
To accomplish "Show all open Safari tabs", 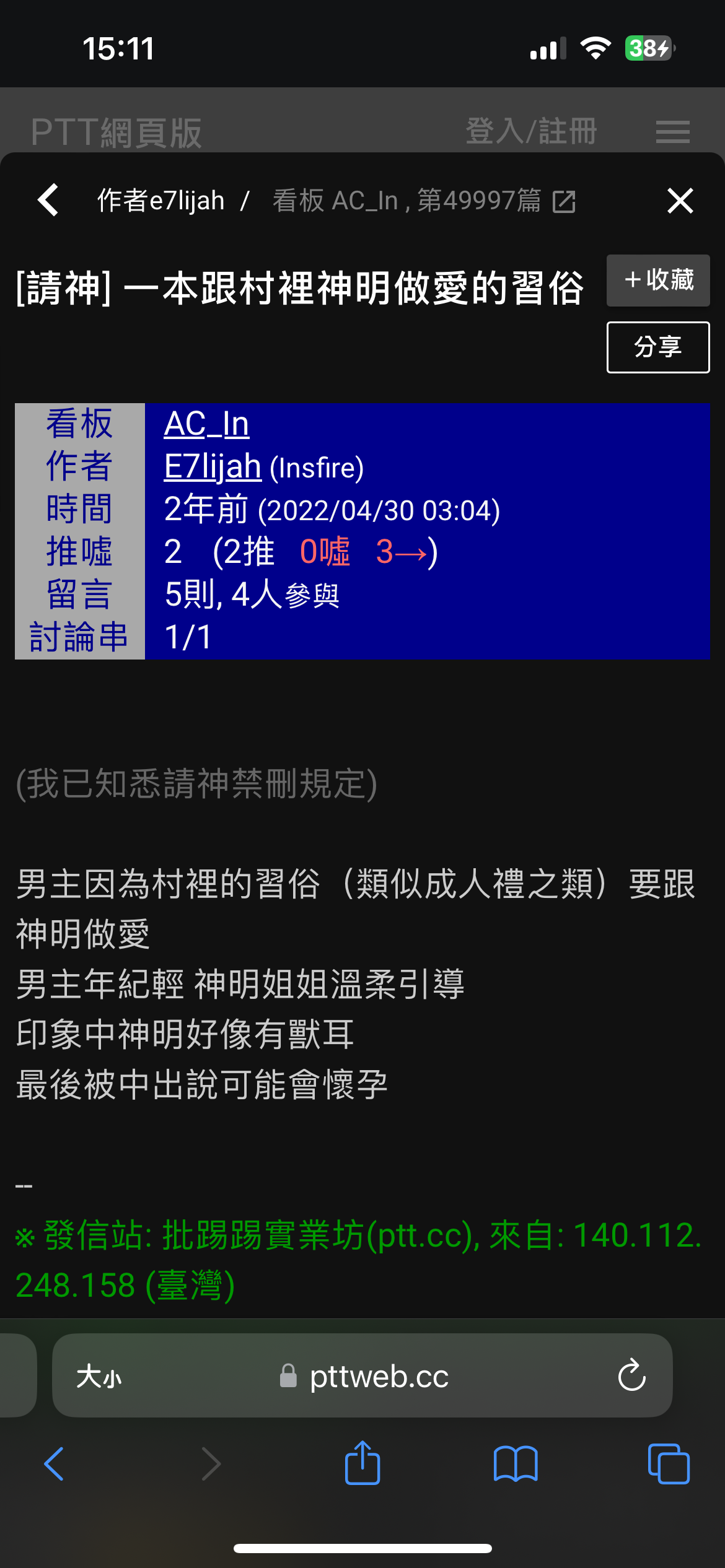I will click(x=669, y=1464).
